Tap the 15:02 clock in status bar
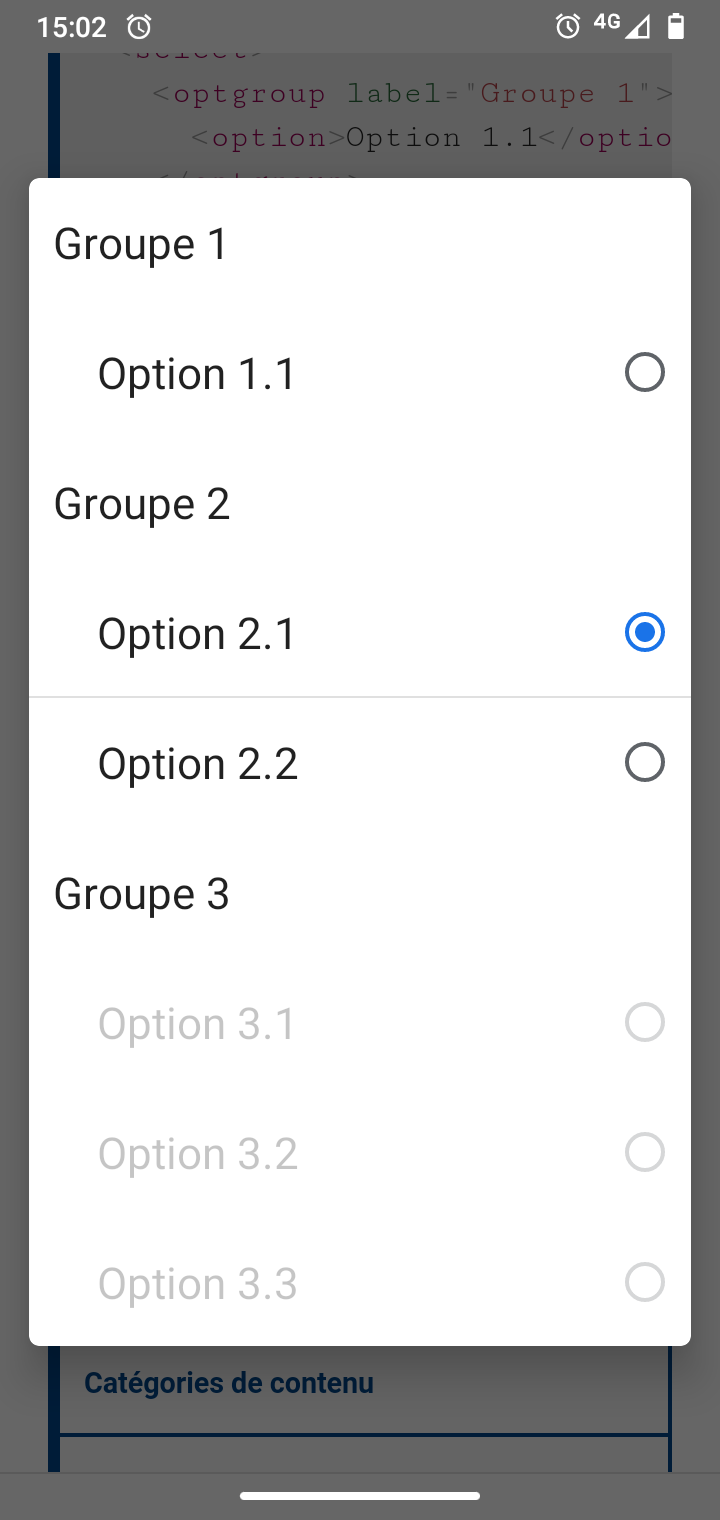 70,26
